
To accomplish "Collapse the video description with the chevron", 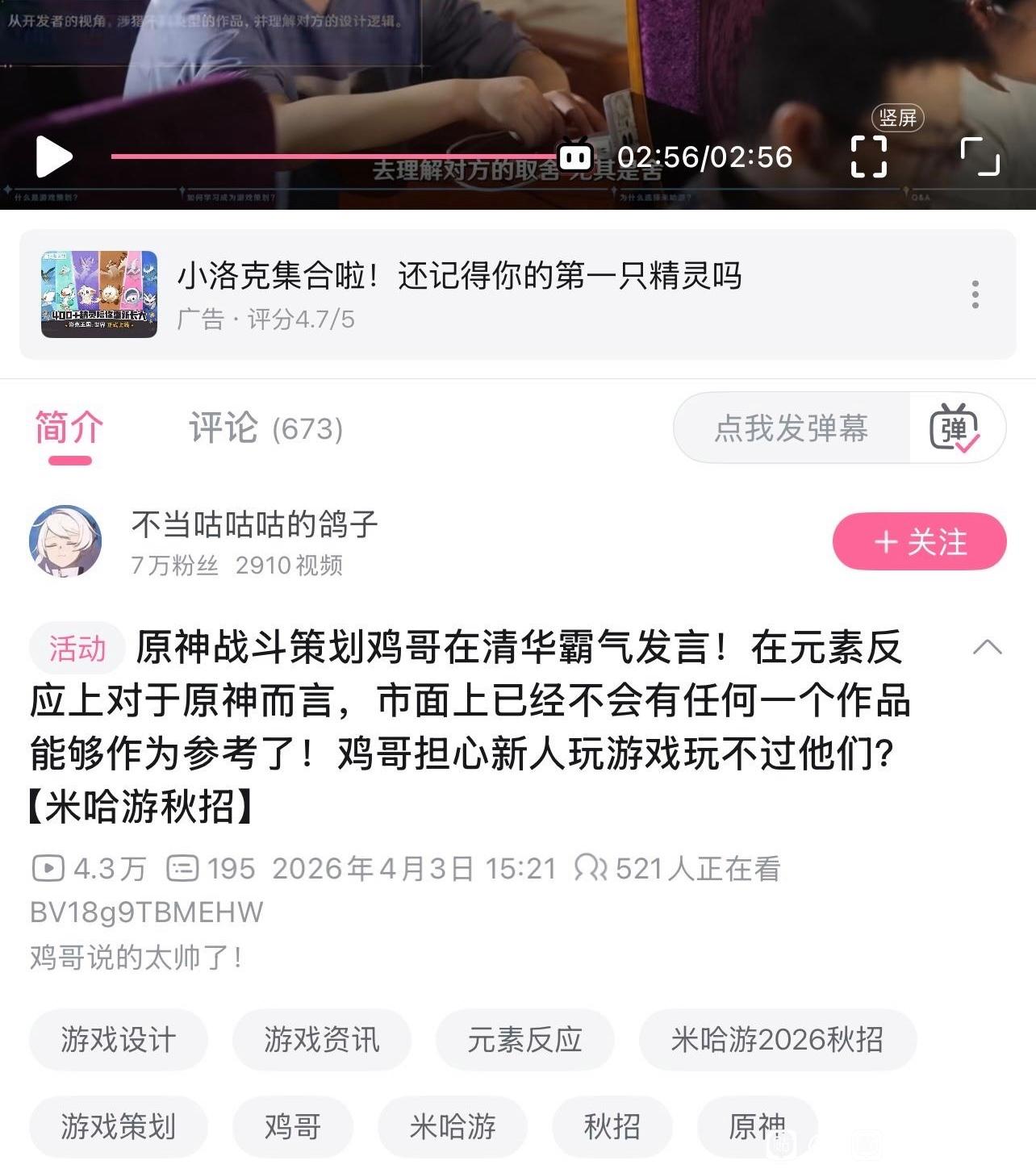I will tap(988, 647).
